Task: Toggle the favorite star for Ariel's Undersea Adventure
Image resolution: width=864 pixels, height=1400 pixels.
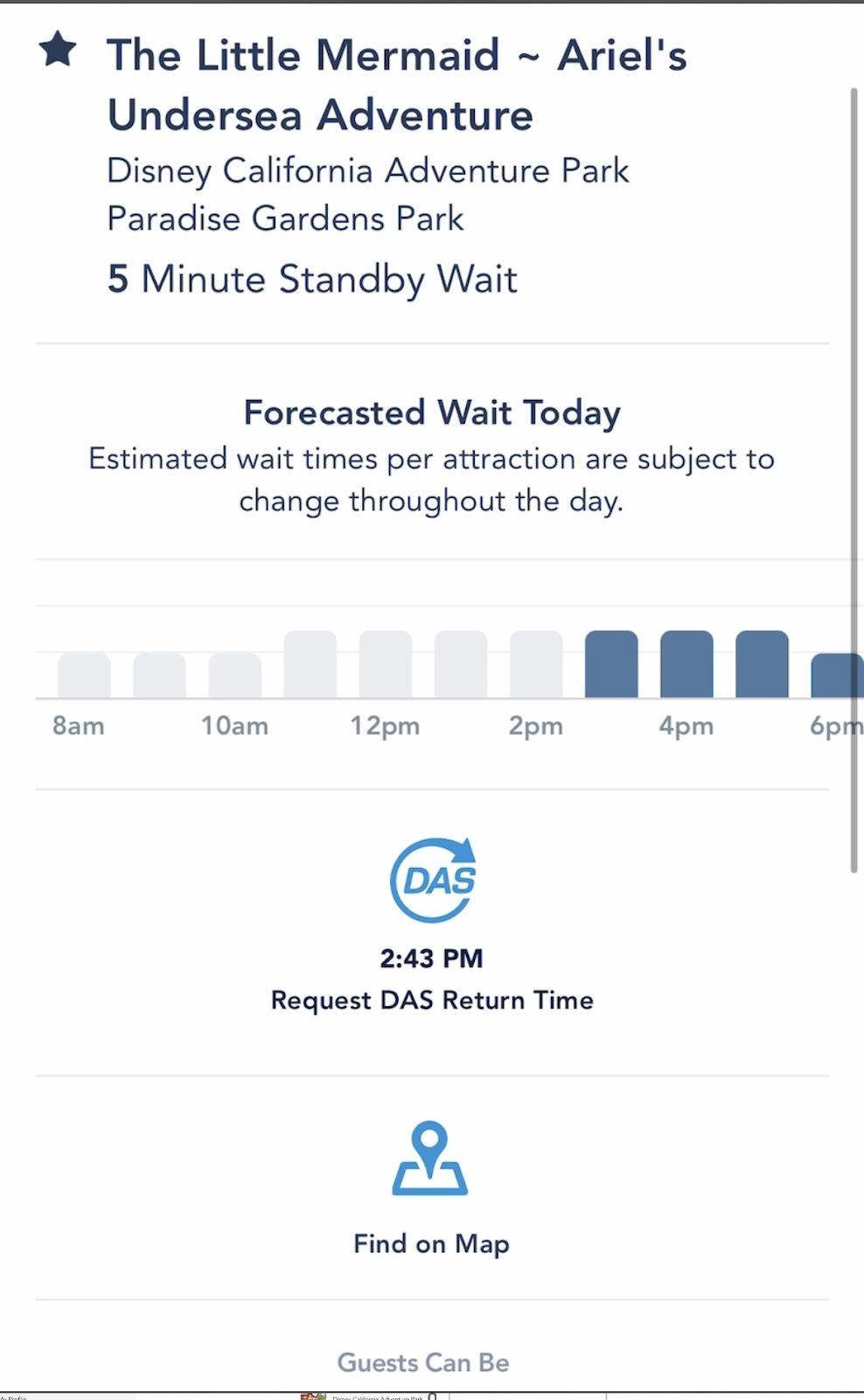Action: click(58, 50)
